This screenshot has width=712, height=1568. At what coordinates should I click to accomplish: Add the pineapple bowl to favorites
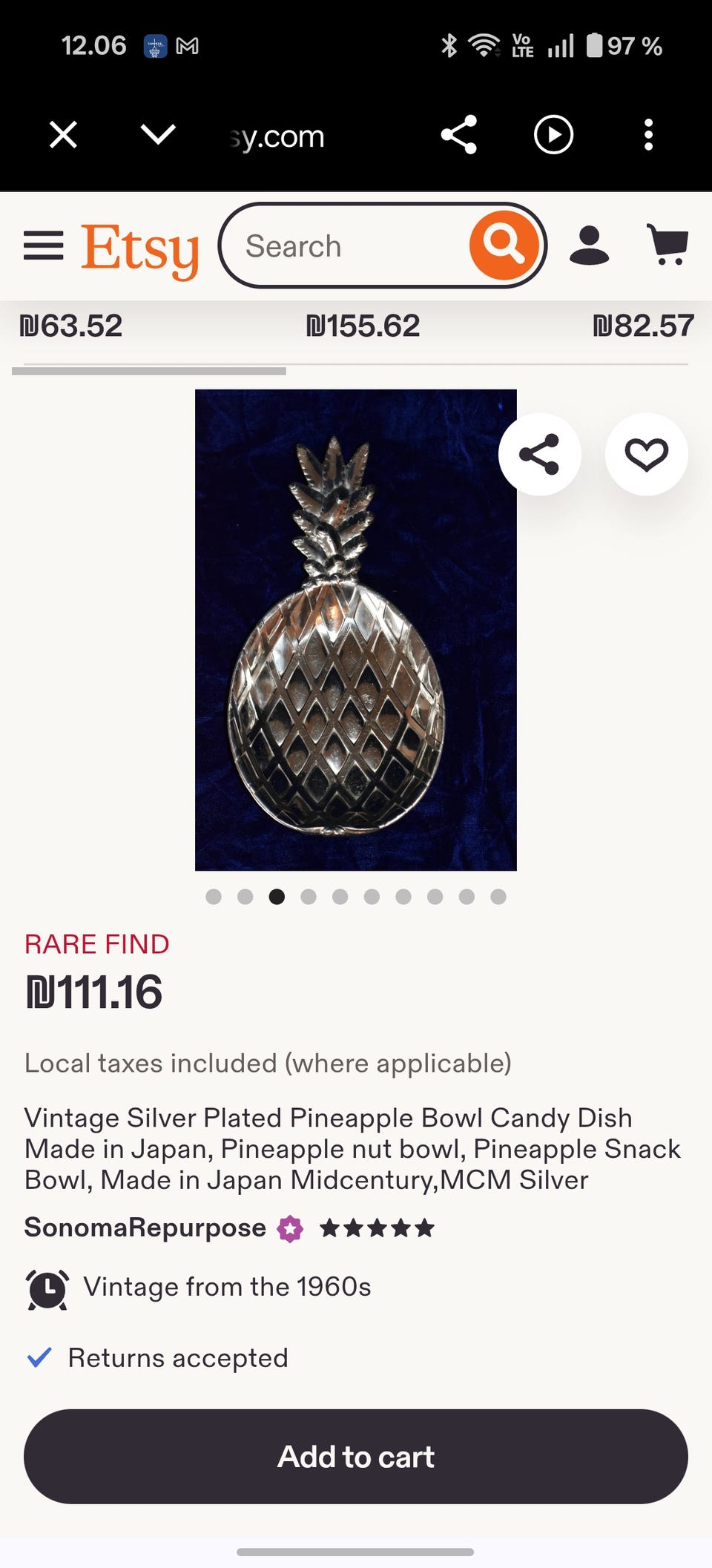647,454
